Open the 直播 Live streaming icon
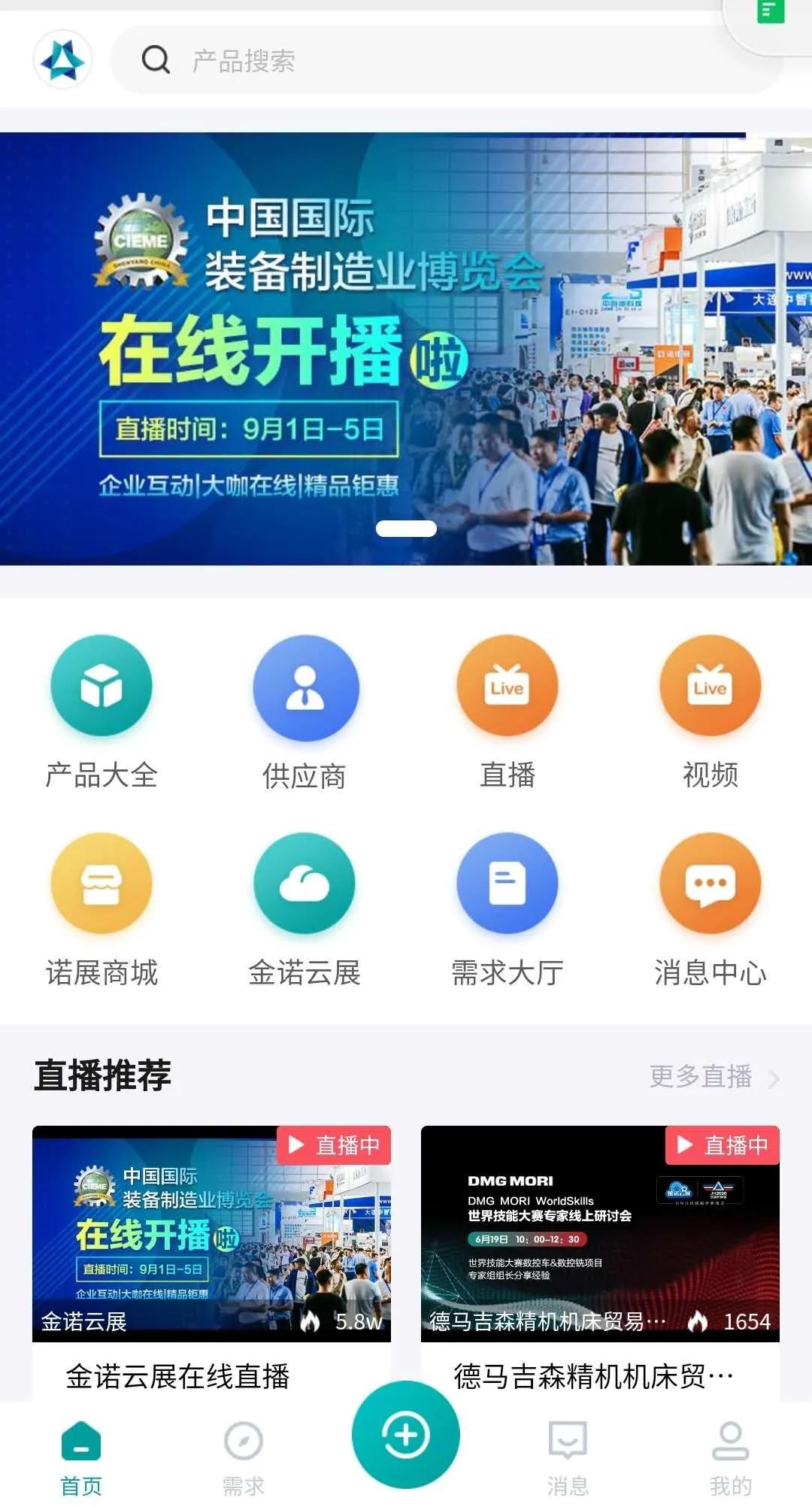812x1507 pixels. click(507, 686)
